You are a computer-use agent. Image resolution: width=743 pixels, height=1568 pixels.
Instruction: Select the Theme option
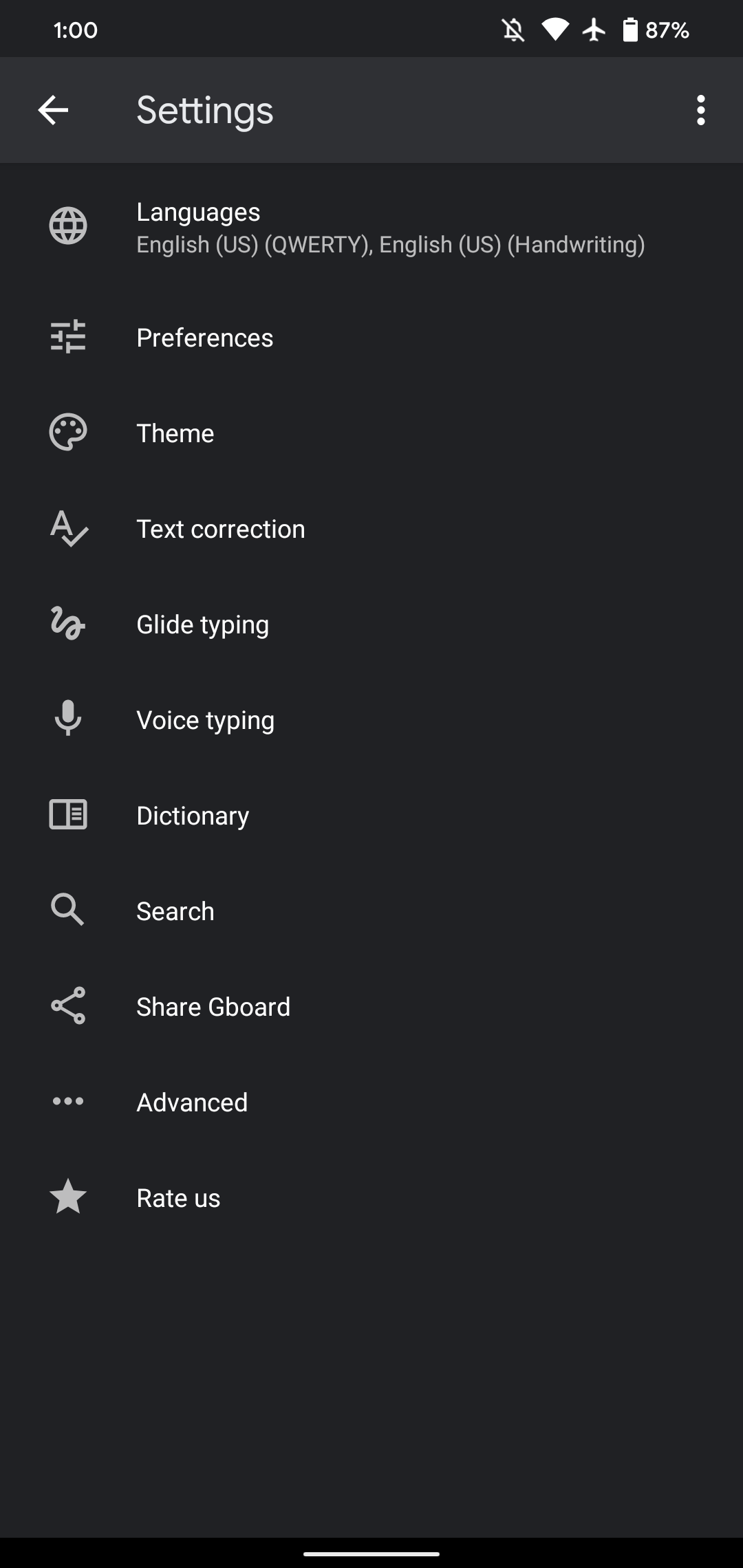pyautogui.click(x=371, y=433)
